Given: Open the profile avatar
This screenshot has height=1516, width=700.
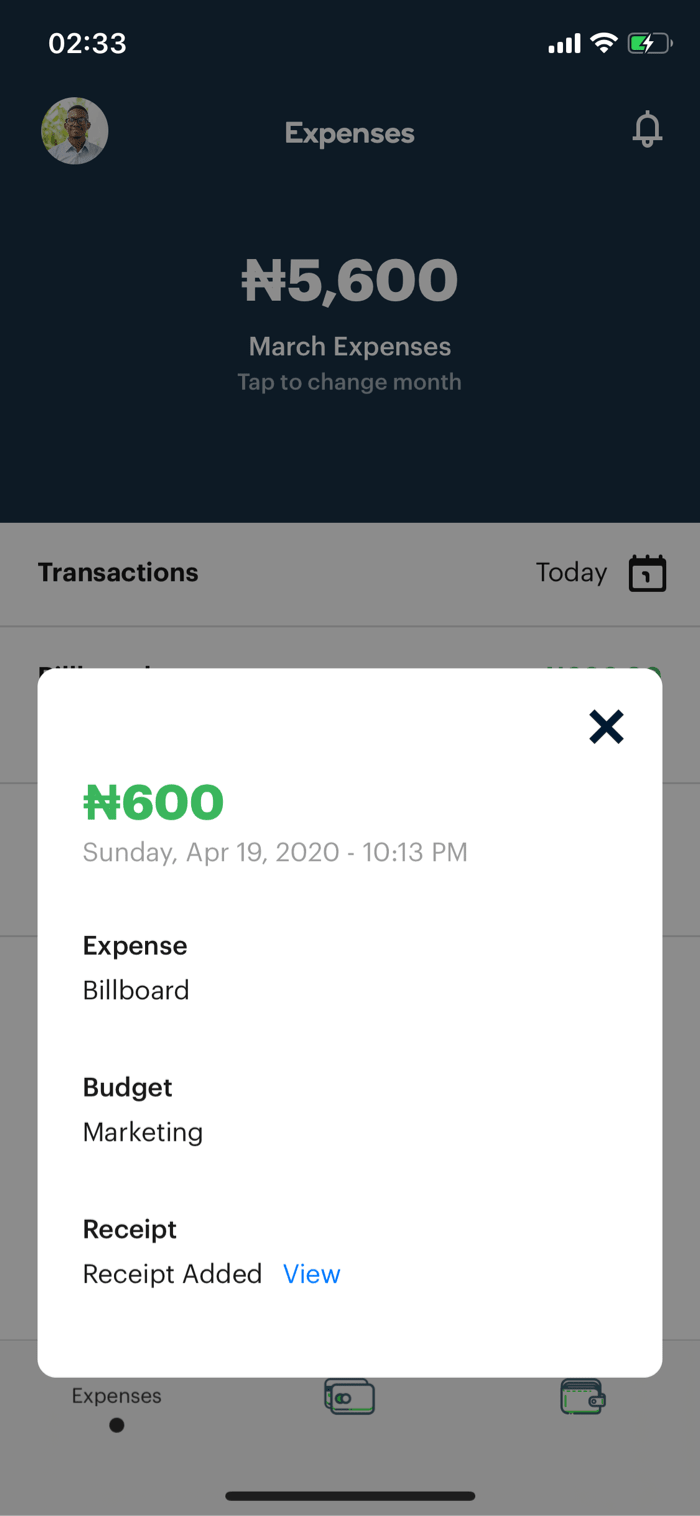Looking at the screenshot, I should pos(75,131).
